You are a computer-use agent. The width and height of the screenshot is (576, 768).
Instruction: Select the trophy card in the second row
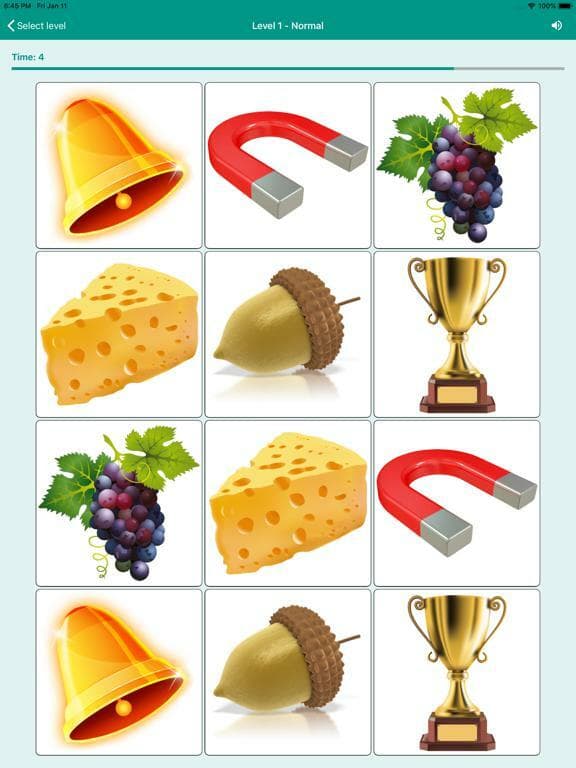(x=457, y=335)
